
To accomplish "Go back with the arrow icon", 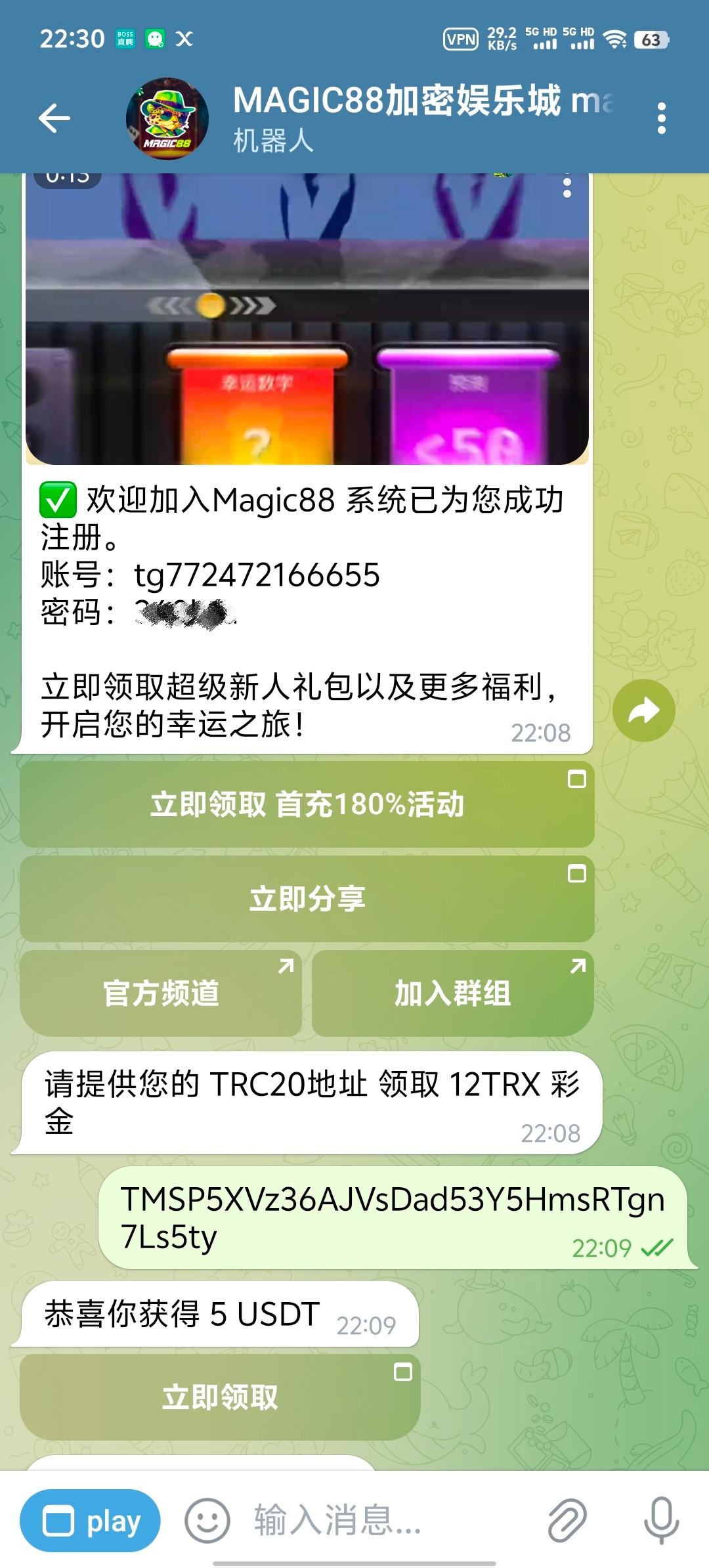I will coord(54,118).
